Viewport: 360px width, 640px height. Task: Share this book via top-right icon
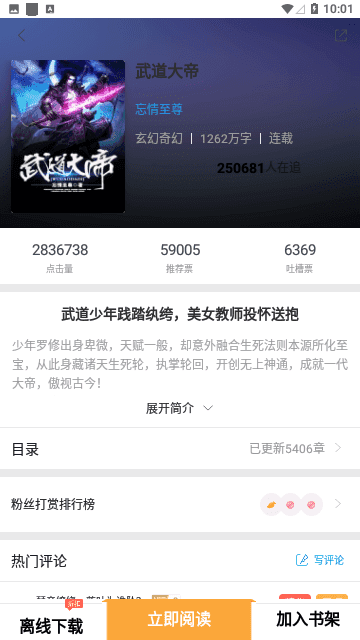coord(341,36)
